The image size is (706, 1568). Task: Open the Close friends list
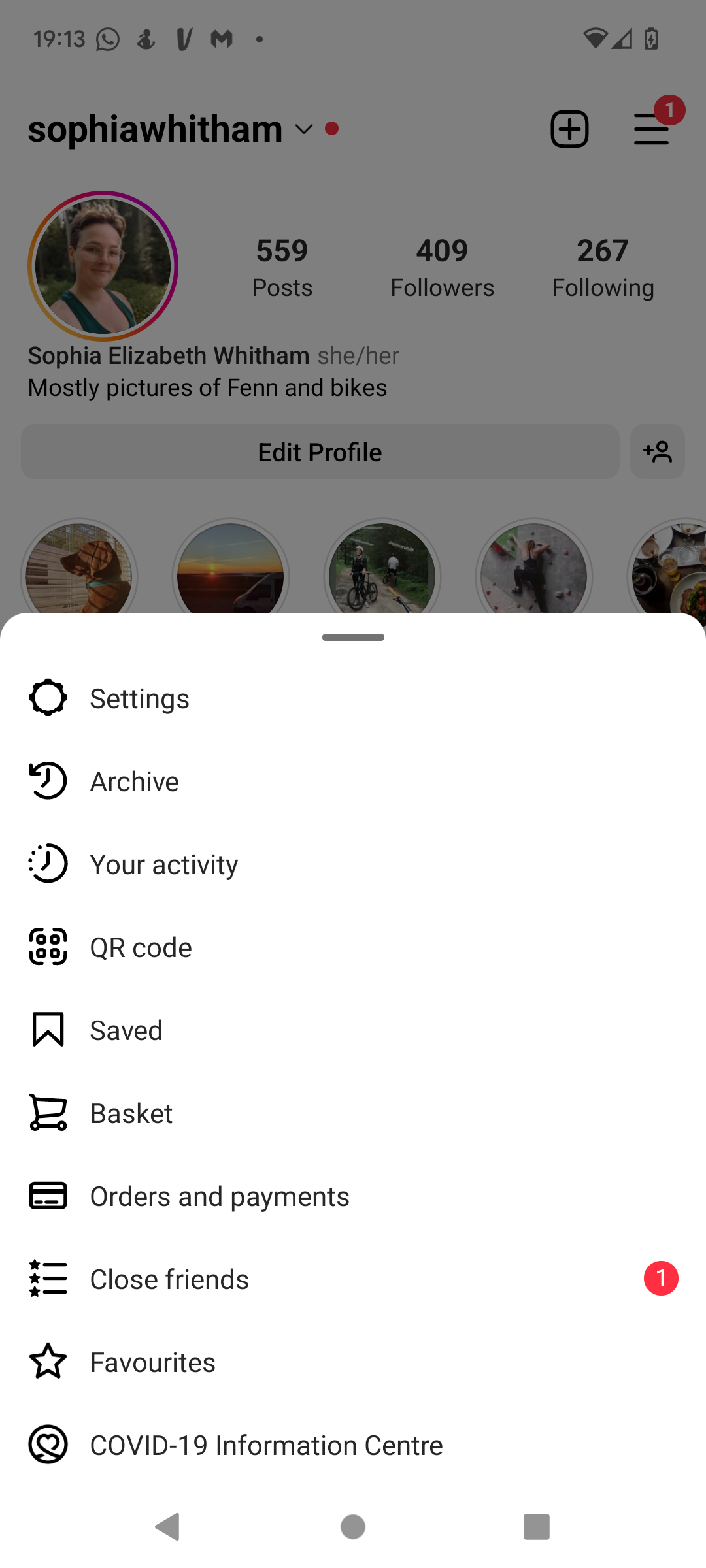click(169, 1279)
